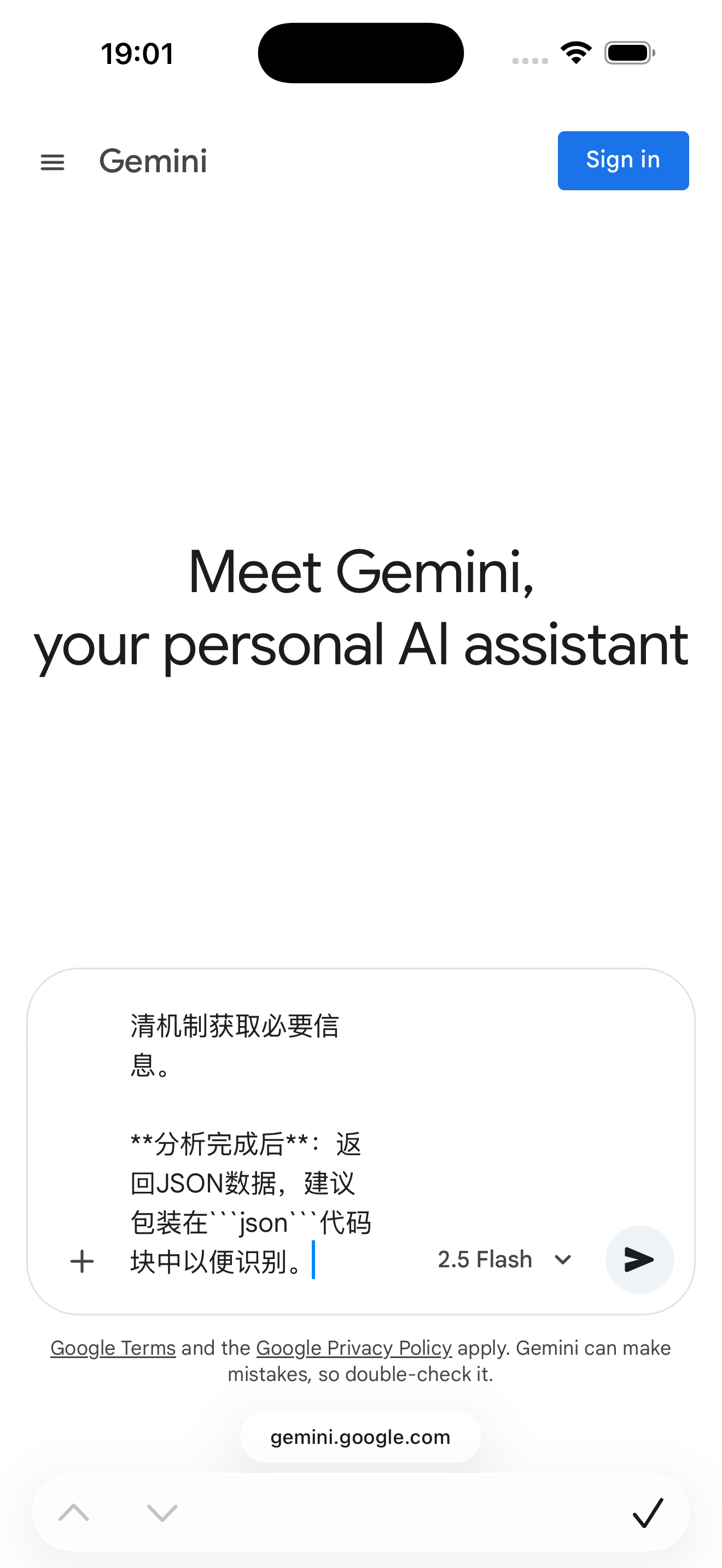Jump to previous field with up arrow
Screen dimensions: 722x1568
tap(74, 1513)
